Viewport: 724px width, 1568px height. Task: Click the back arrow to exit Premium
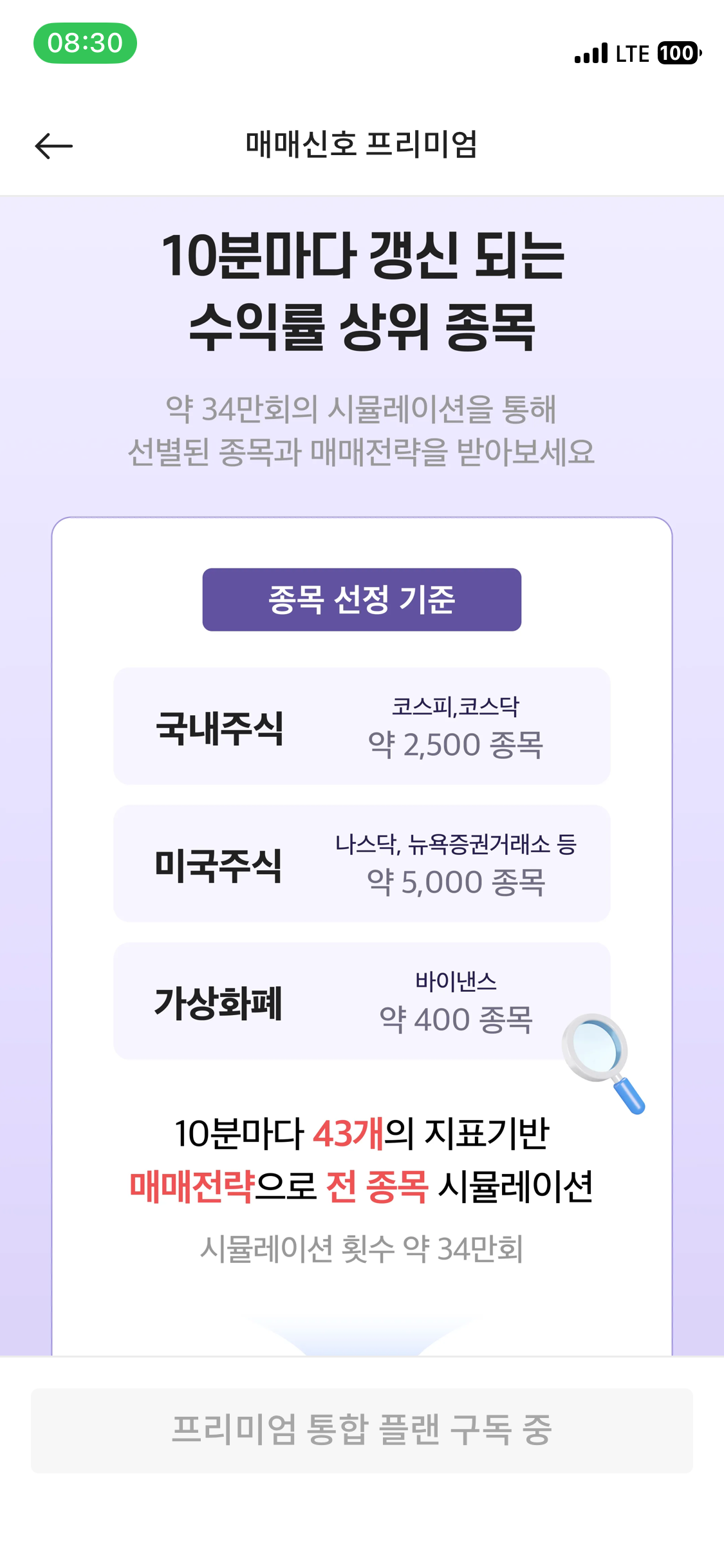point(55,146)
